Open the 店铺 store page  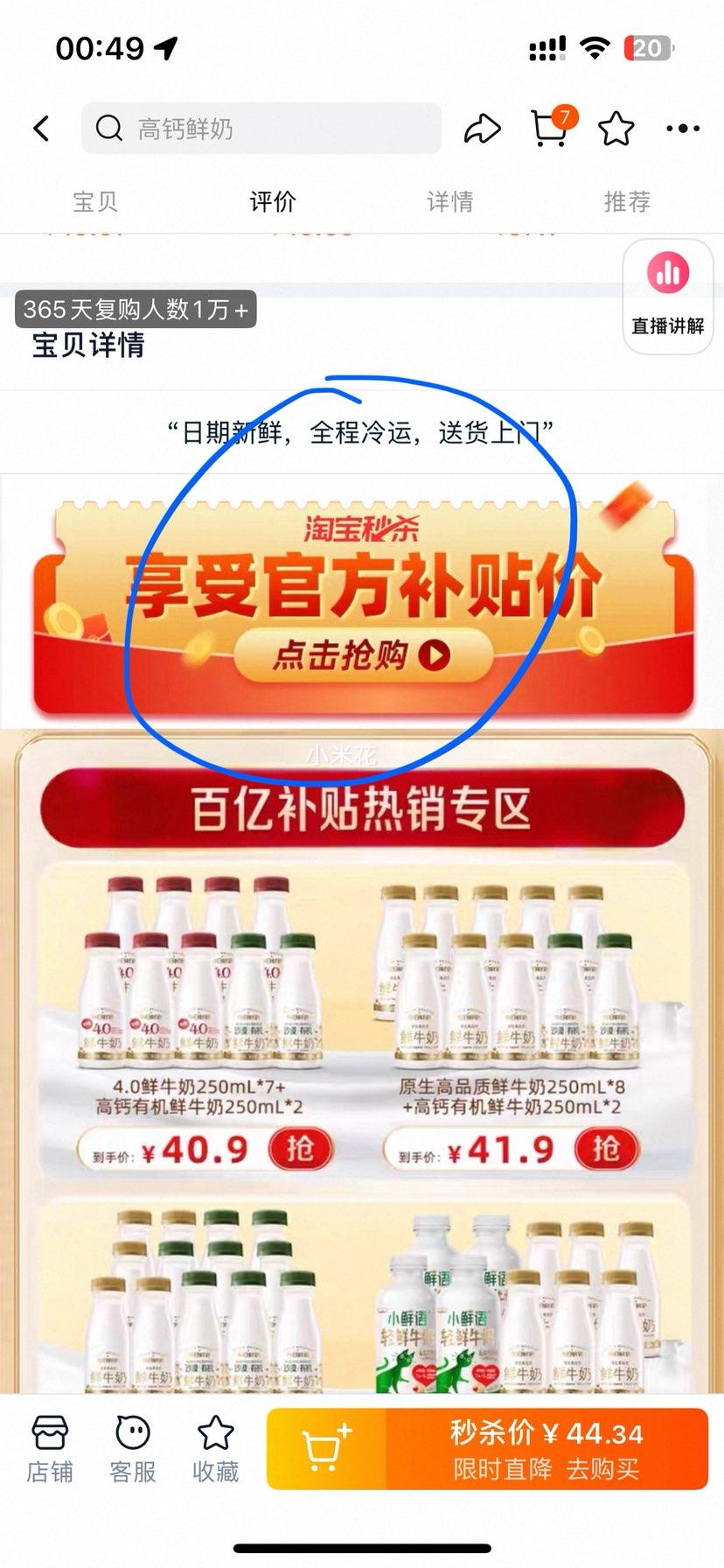50,1450
